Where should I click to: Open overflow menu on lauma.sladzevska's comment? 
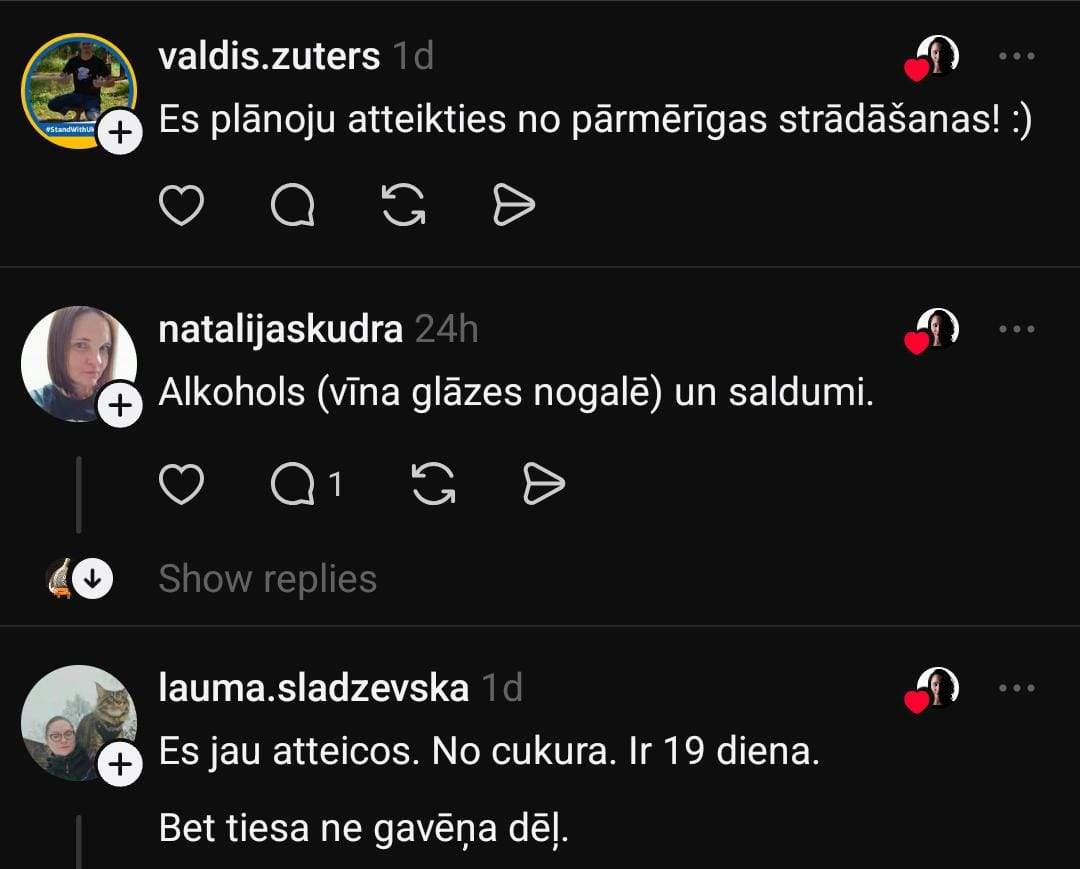click(1016, 688)
